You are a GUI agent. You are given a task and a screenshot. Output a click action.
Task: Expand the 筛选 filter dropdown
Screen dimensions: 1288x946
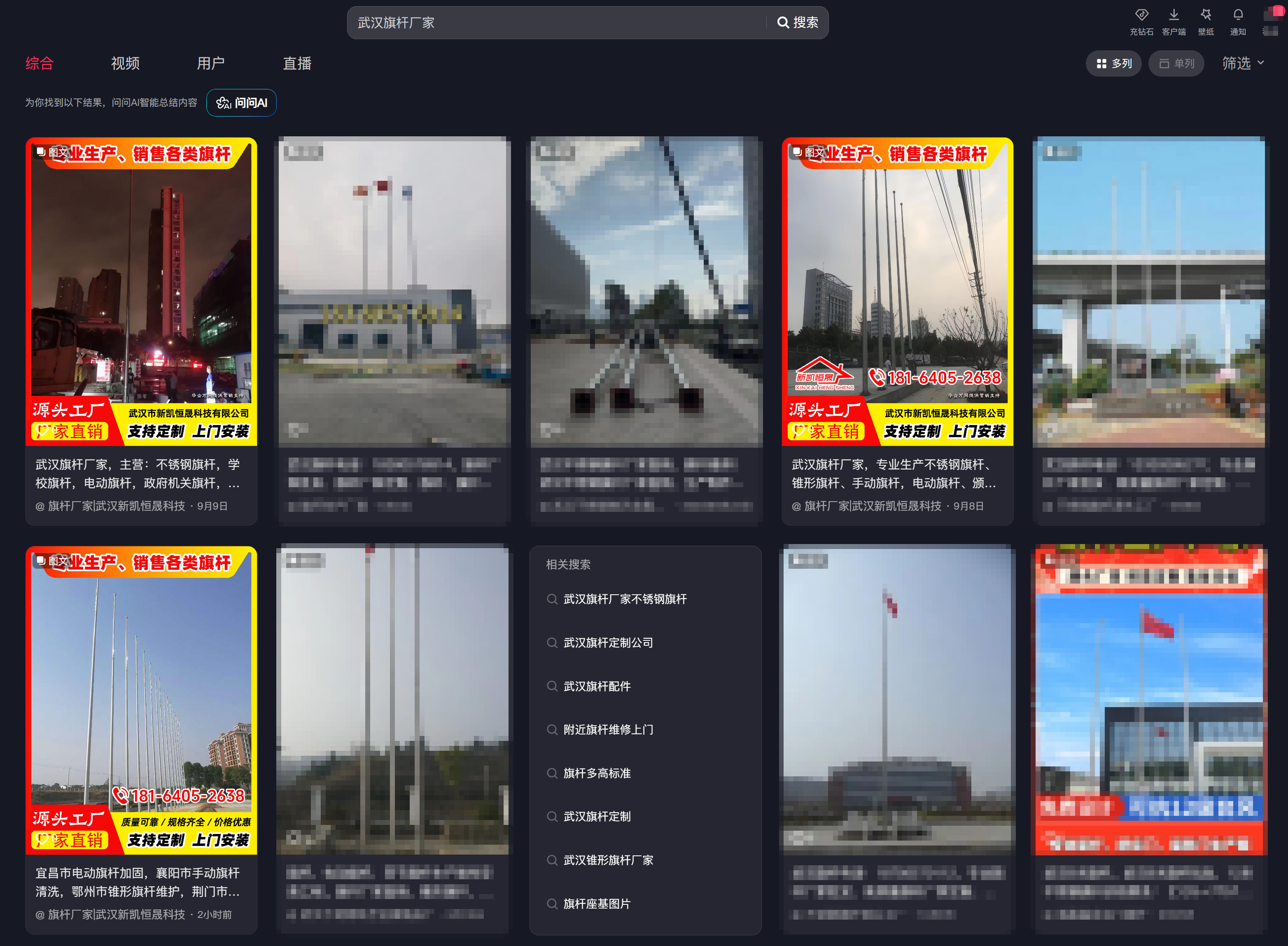tap(1243, 63)
